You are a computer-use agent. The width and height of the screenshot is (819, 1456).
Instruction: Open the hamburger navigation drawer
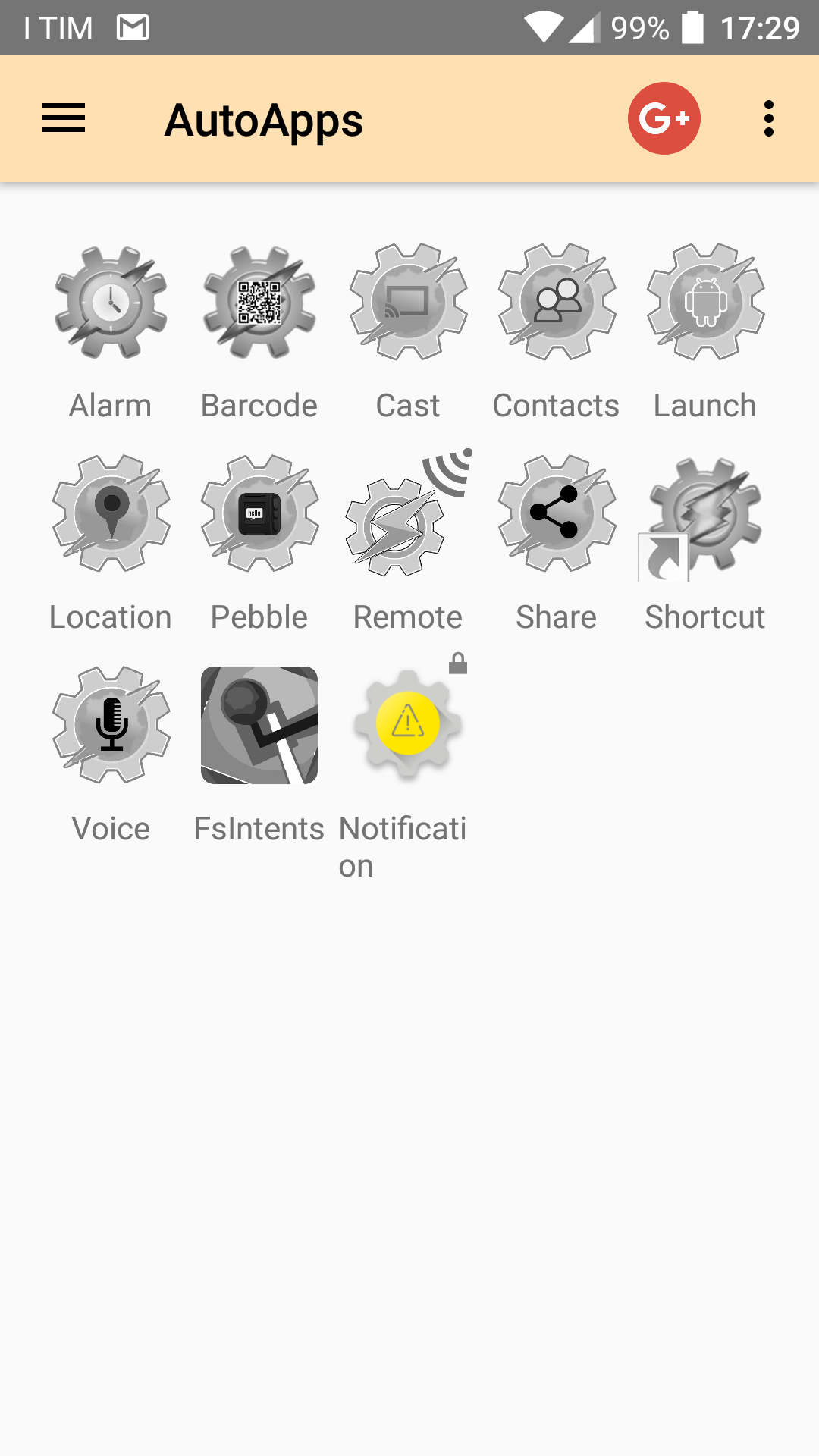(x=64, y=118)
